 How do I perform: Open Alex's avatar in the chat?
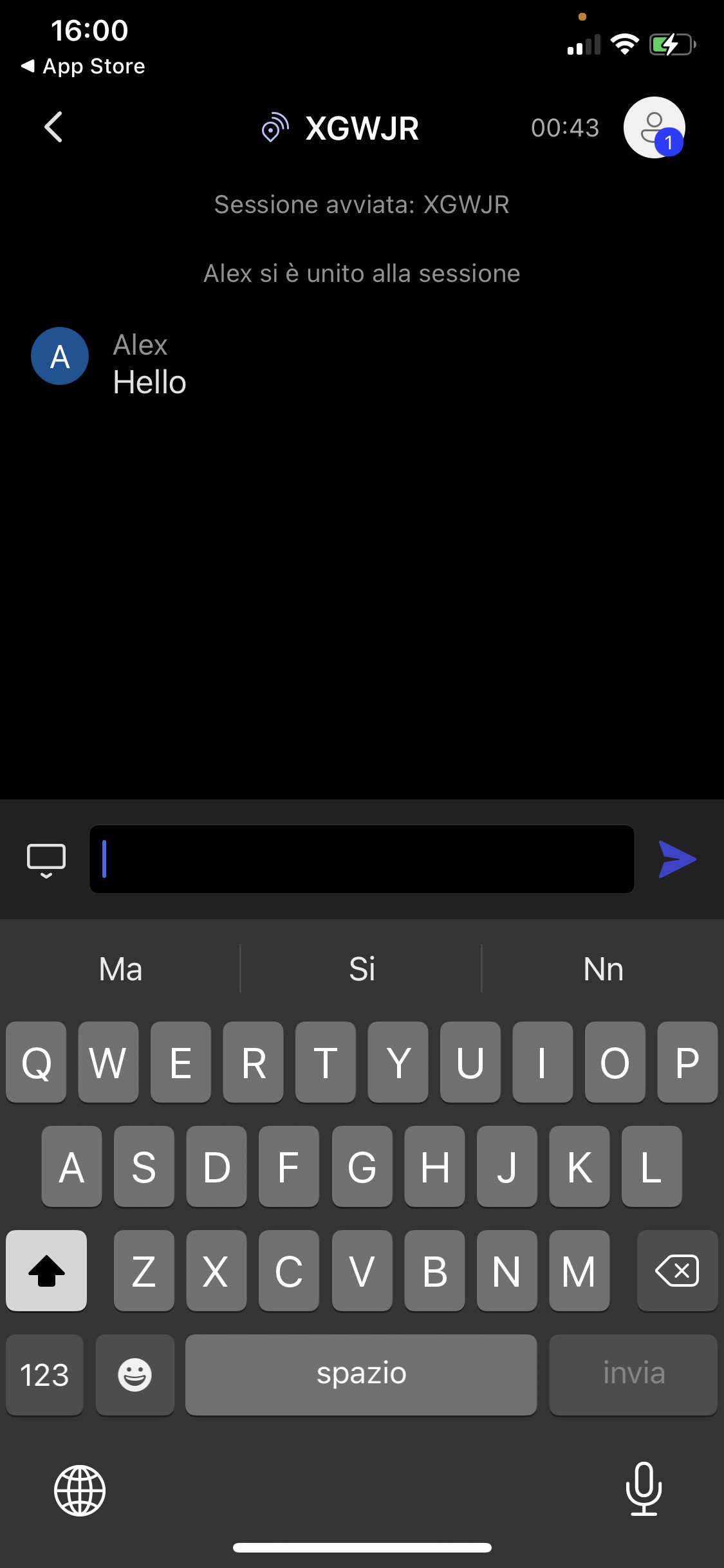[60, 356]
